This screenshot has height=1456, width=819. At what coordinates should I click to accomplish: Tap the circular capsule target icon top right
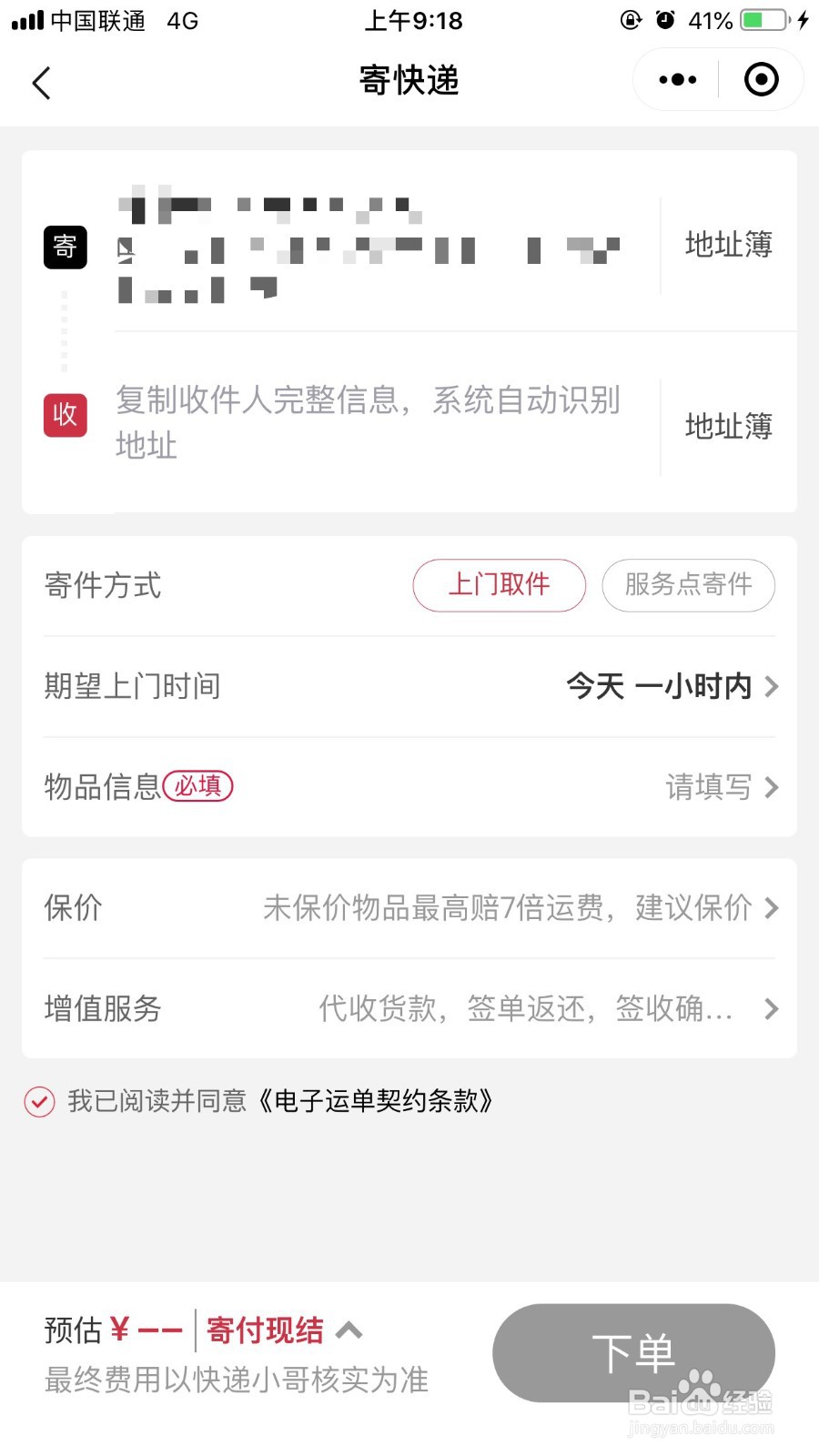pos(761,80)
